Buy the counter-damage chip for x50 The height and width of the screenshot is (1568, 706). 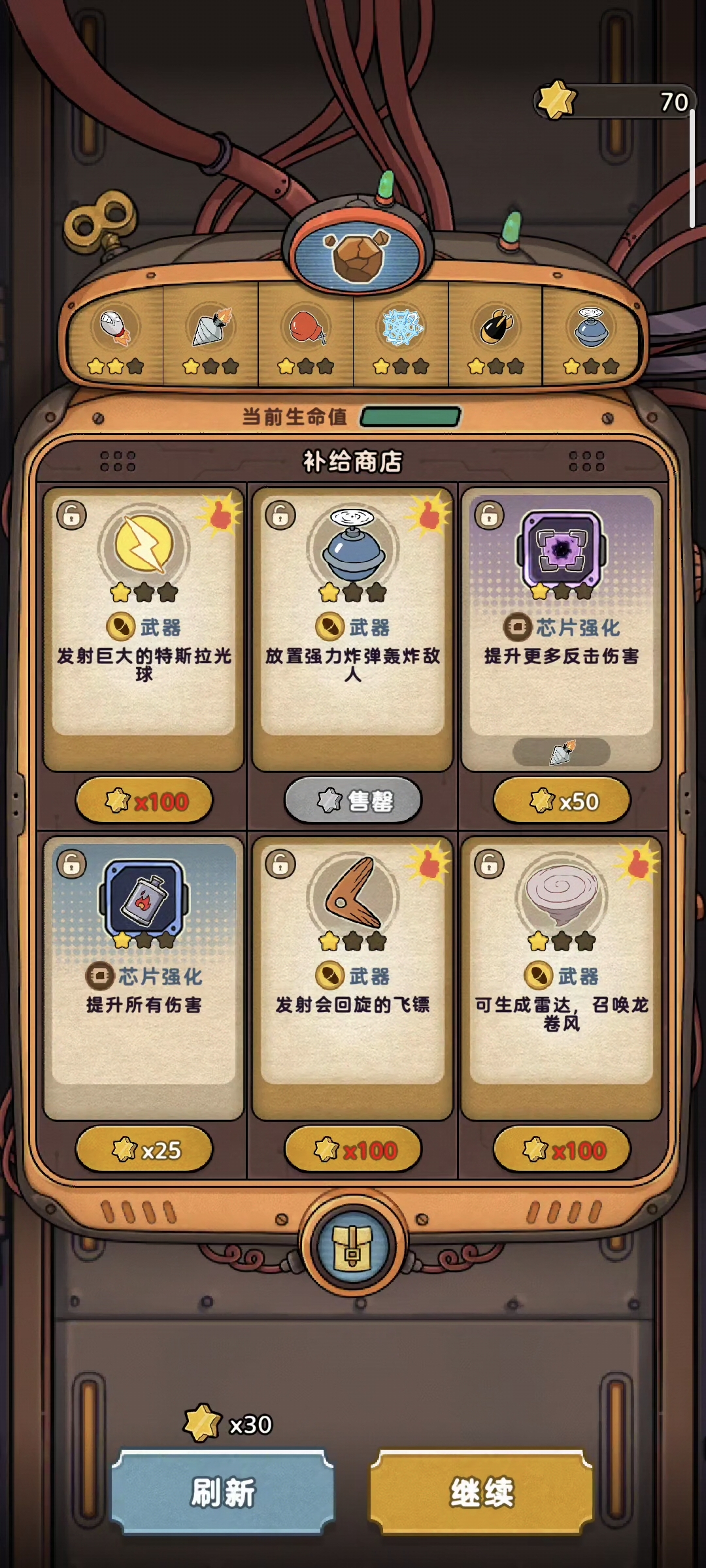[562, 801]
